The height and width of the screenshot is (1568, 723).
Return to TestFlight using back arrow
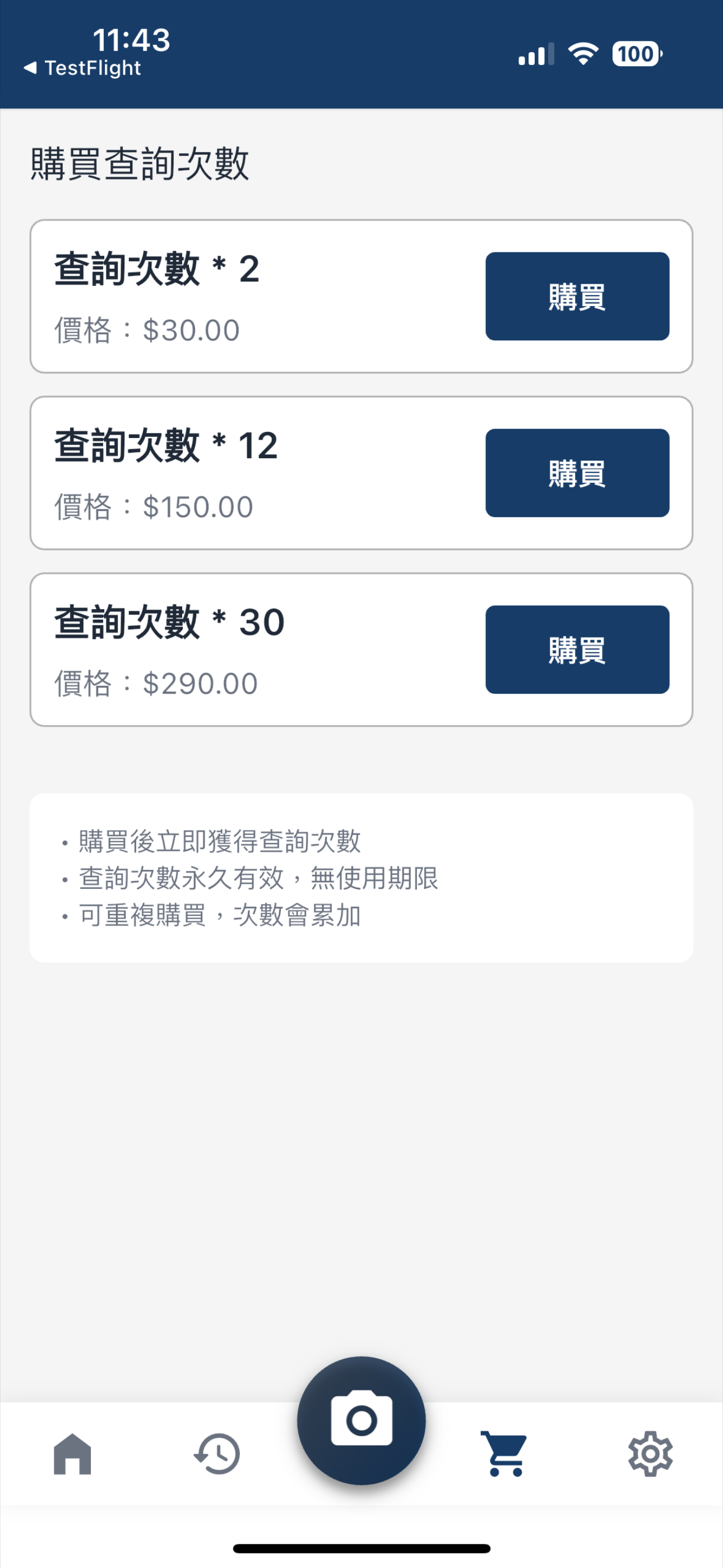tap(82, 66)
